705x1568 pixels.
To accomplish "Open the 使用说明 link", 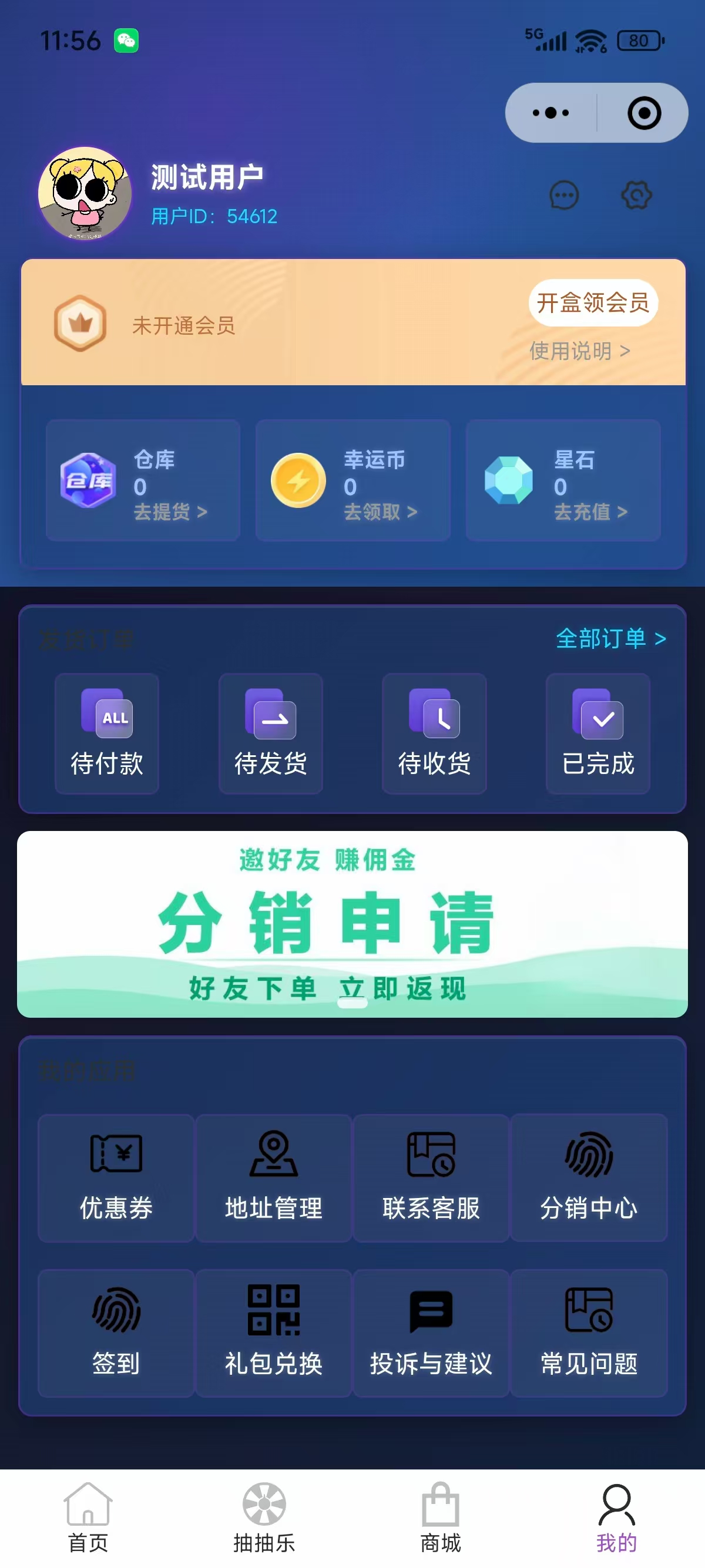I will click(x=579, y=351).
